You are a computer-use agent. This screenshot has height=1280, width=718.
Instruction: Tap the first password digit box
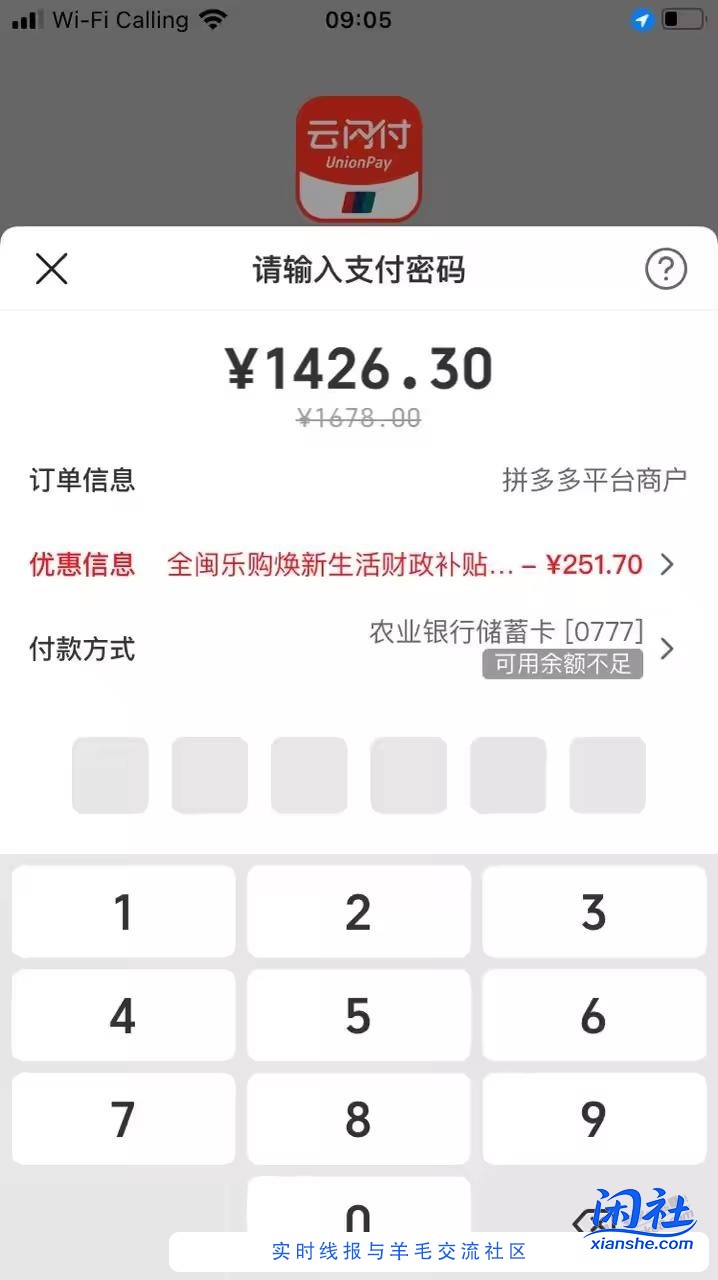[x=110, y=775]
